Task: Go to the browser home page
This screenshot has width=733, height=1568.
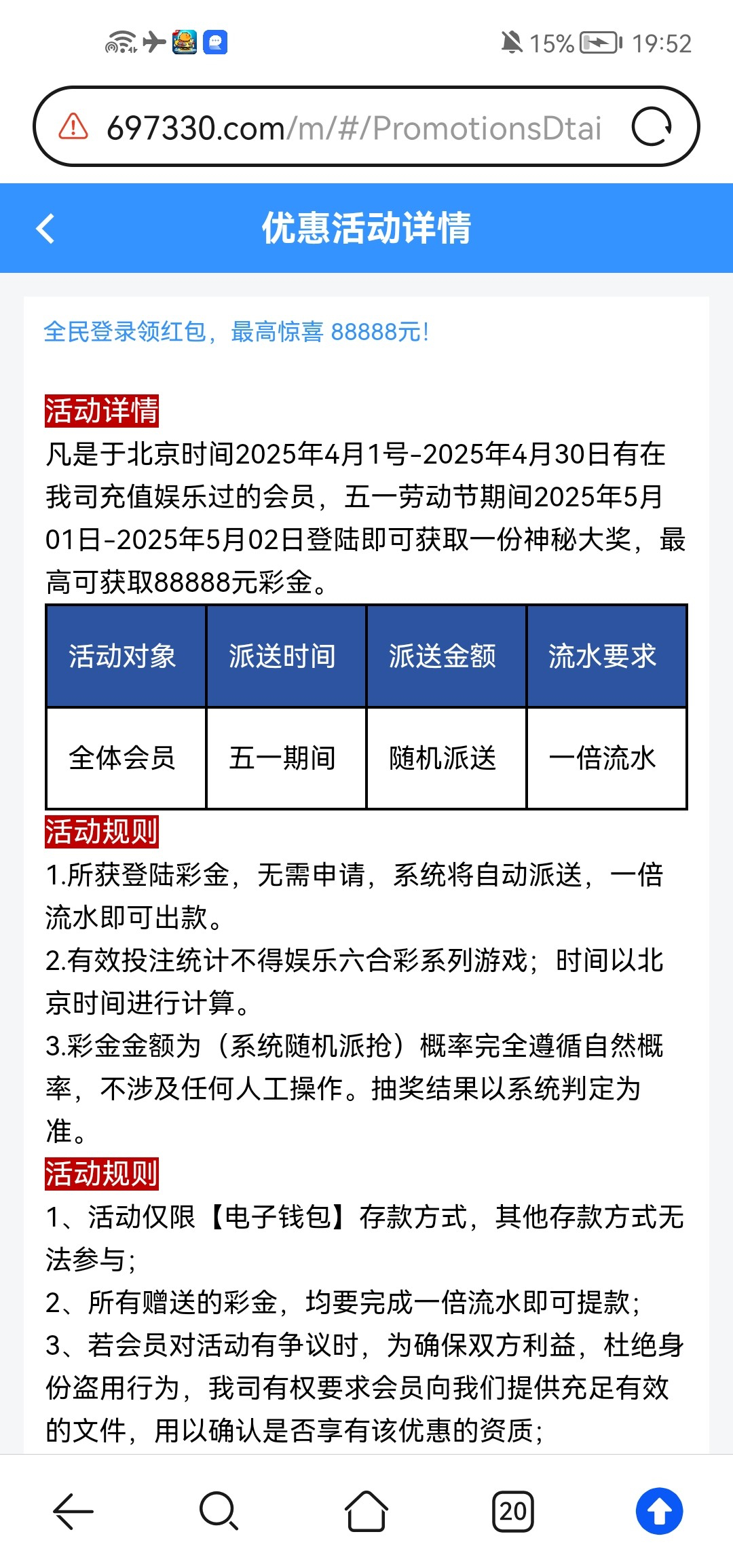Action: [x=366, y=1511]
